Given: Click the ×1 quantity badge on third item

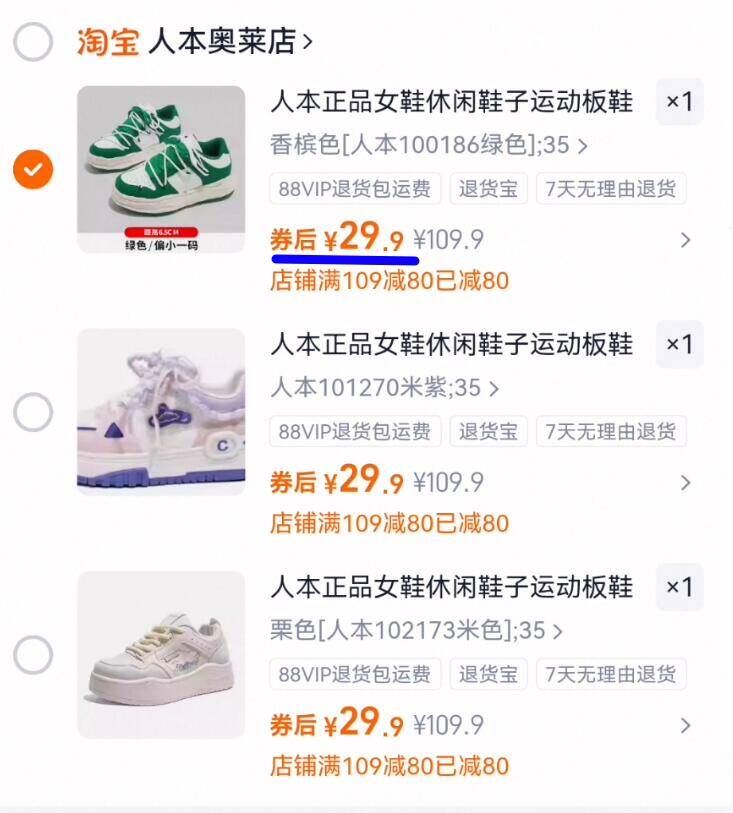Looking at the screenshot, I should (679, 588).
